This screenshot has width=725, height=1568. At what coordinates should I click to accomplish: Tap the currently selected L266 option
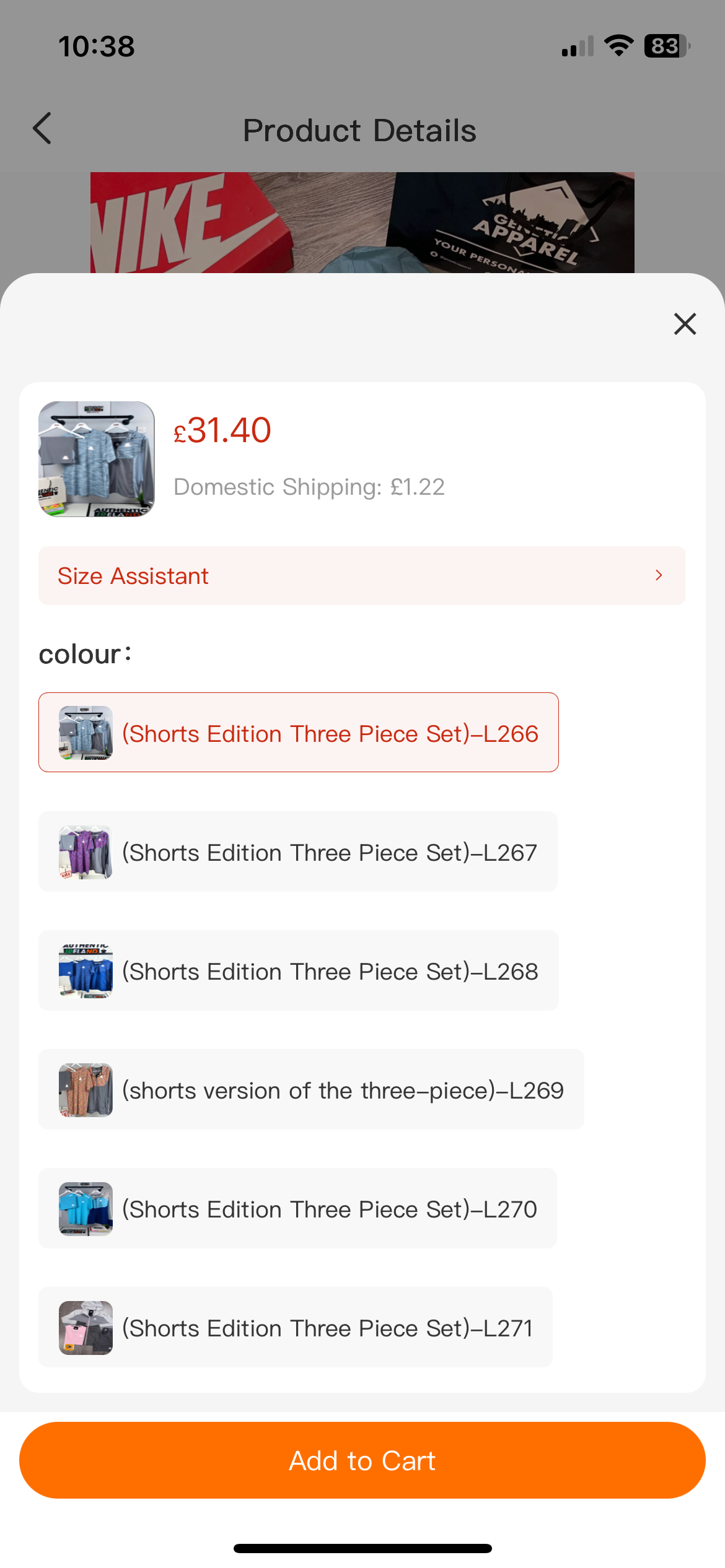(298, 732)
